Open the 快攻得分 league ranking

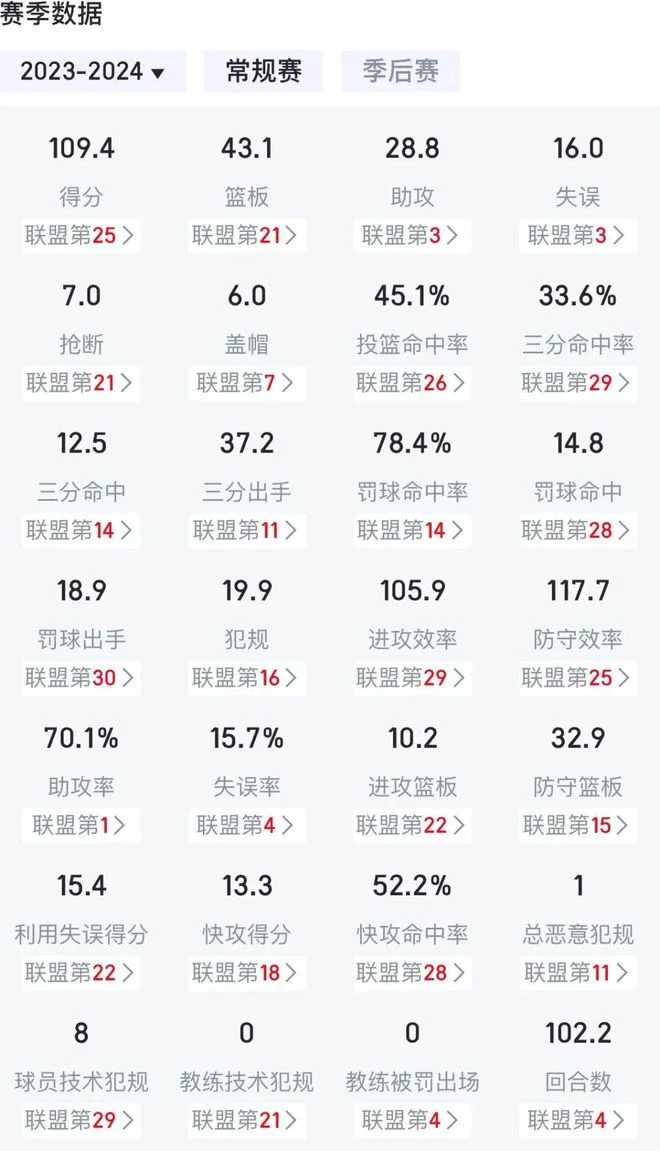[247, 973]
